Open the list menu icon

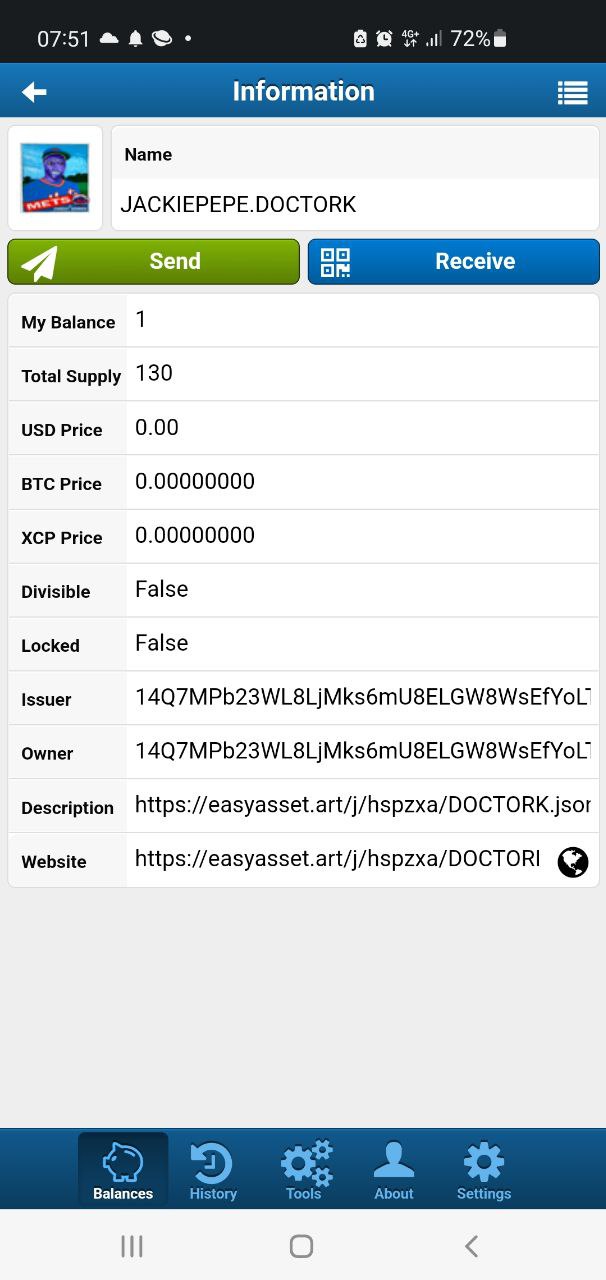tap(572, 92)
